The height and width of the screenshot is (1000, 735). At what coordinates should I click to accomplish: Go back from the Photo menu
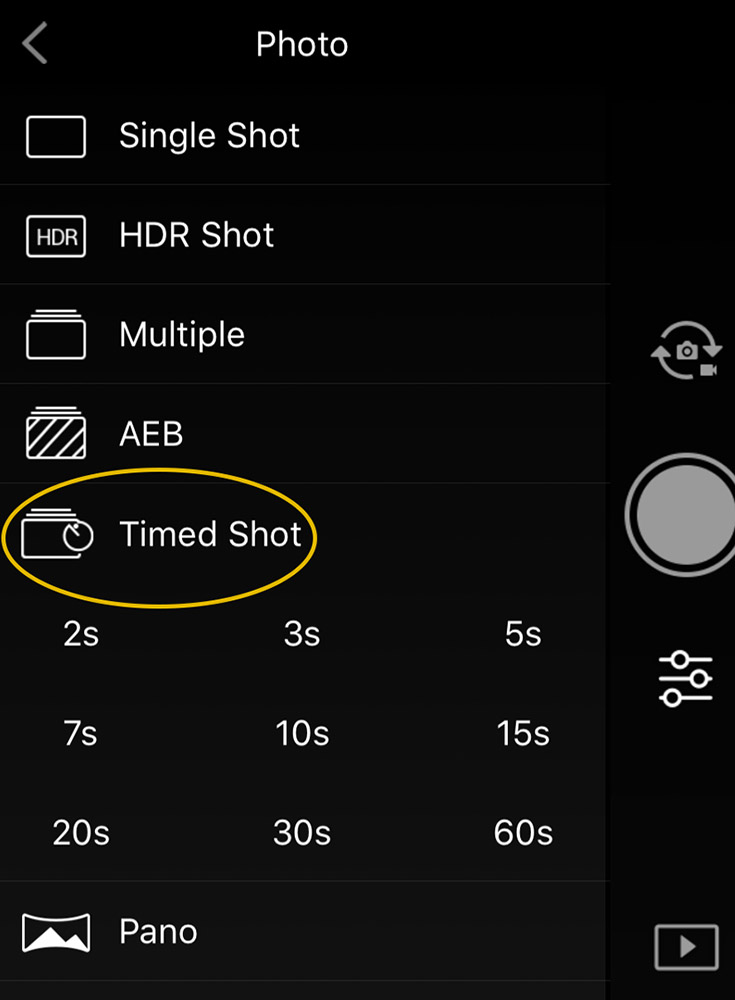[x=36, y=44]
